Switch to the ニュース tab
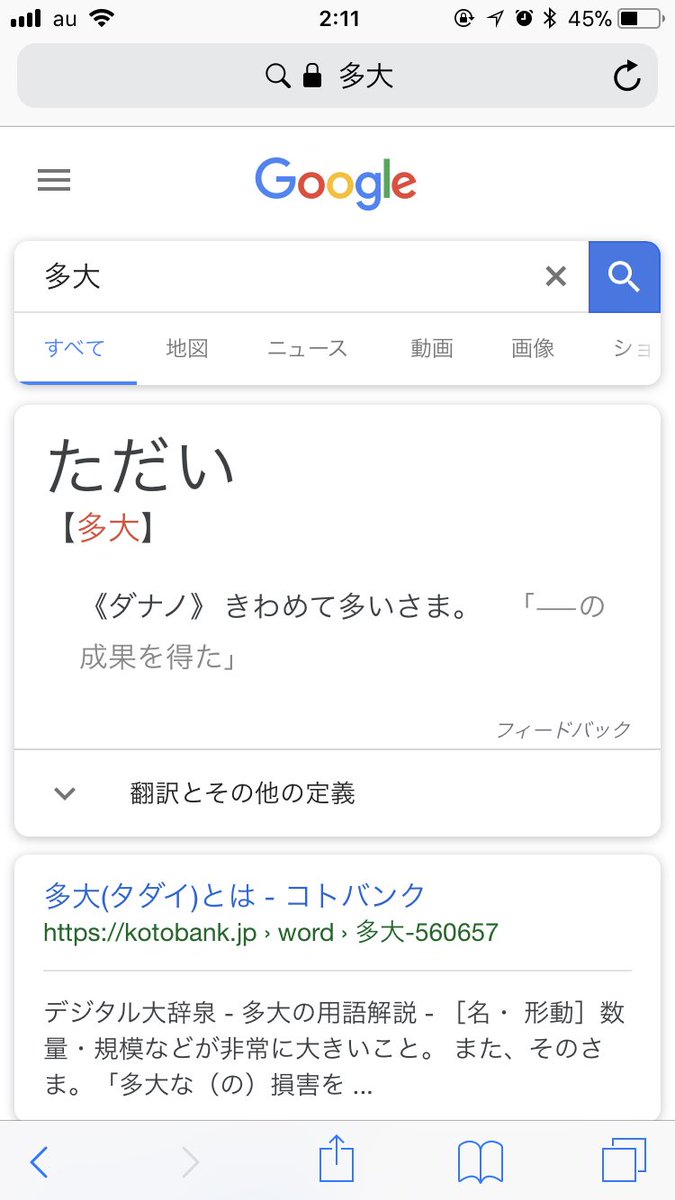Image resolution: width=675 pixels, height=1200 pixels. [x=308, y=349]
